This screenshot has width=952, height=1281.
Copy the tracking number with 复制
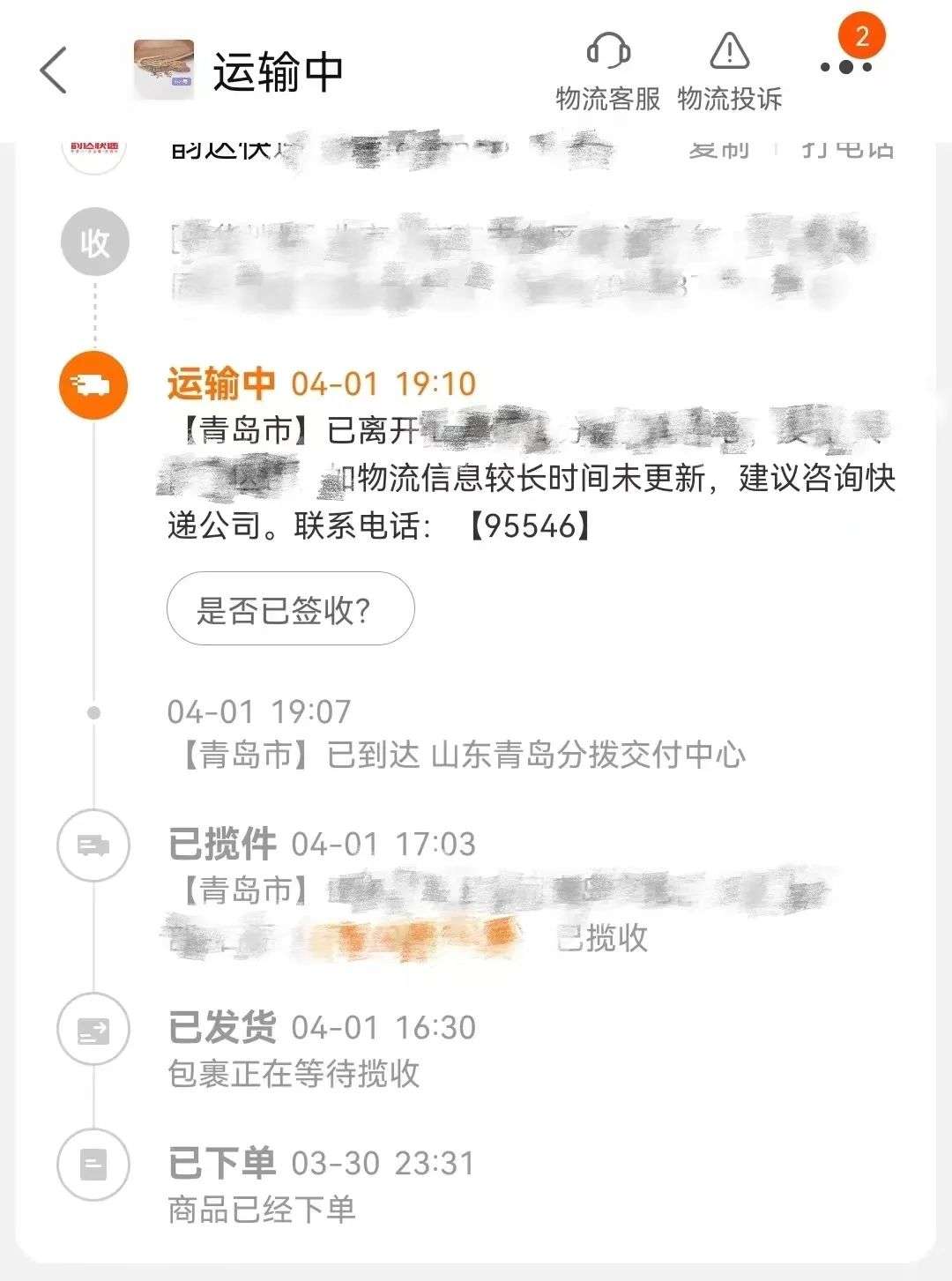(719, 150)
